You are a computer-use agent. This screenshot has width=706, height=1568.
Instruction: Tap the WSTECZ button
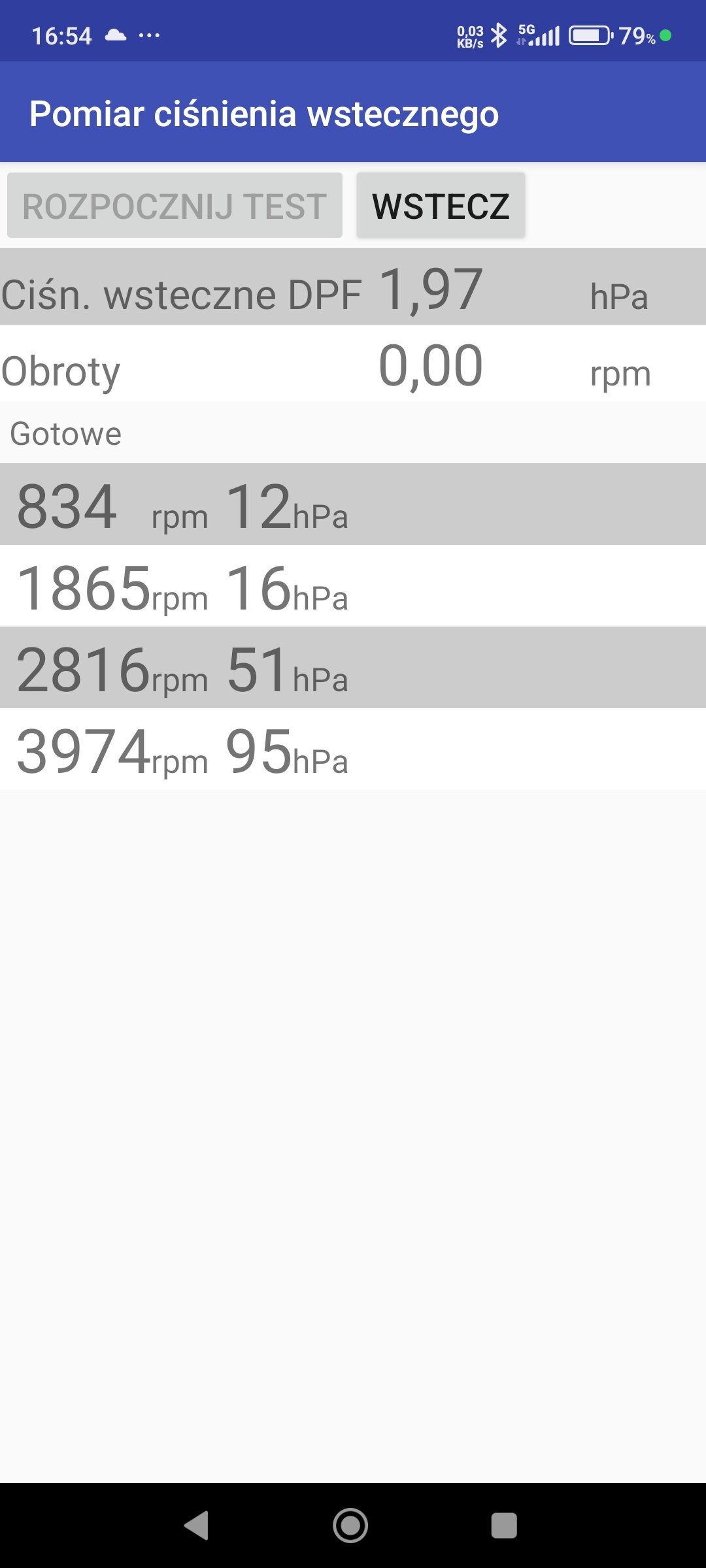pyautogui.click(x=441, y=206)
